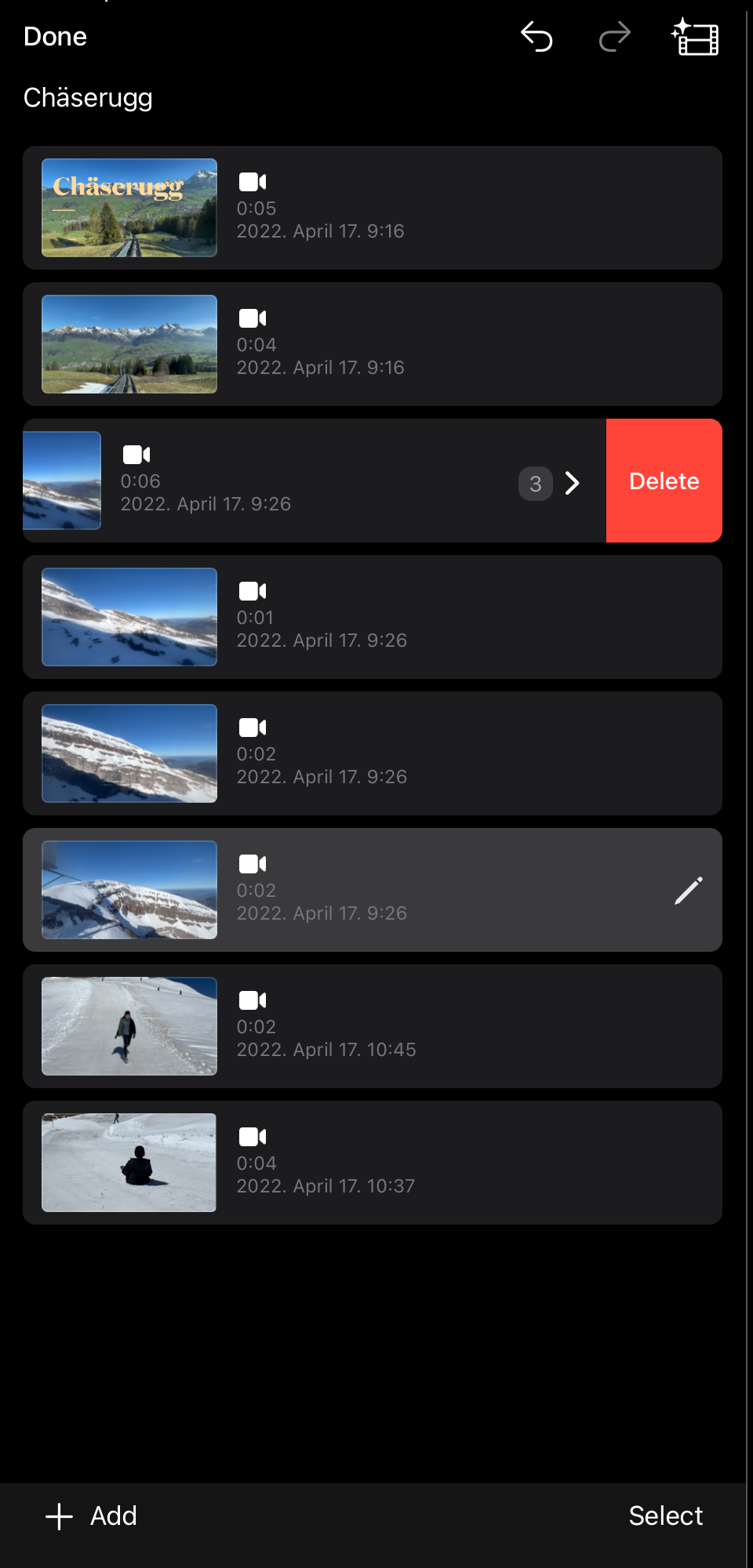753x1568 pixels.
Task: Open the 0:04 clip from 9:16
Action: pyautogui.click(x=372, y=344)
